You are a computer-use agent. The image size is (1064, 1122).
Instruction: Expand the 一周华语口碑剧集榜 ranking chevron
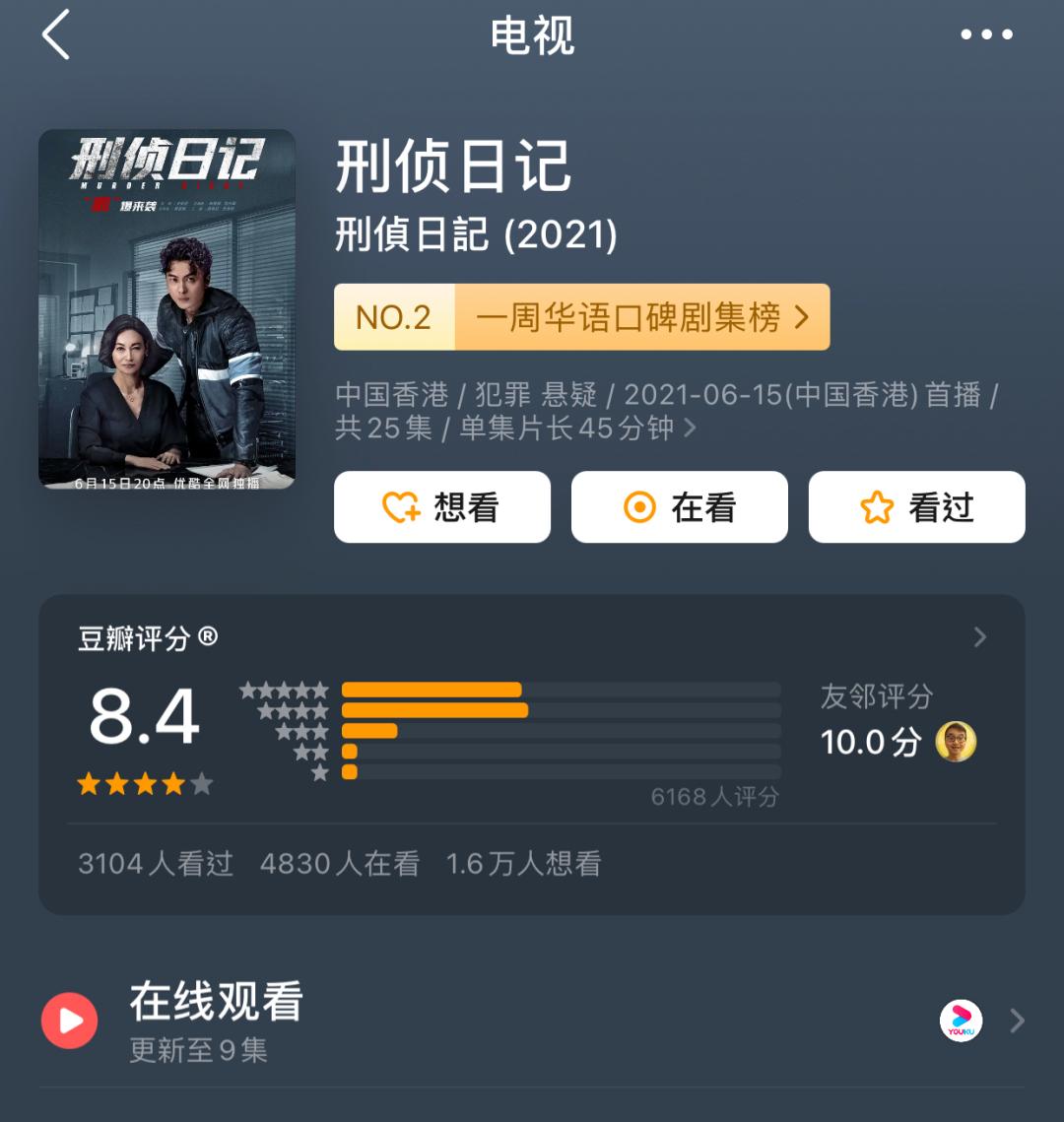(x=801, y=317)
